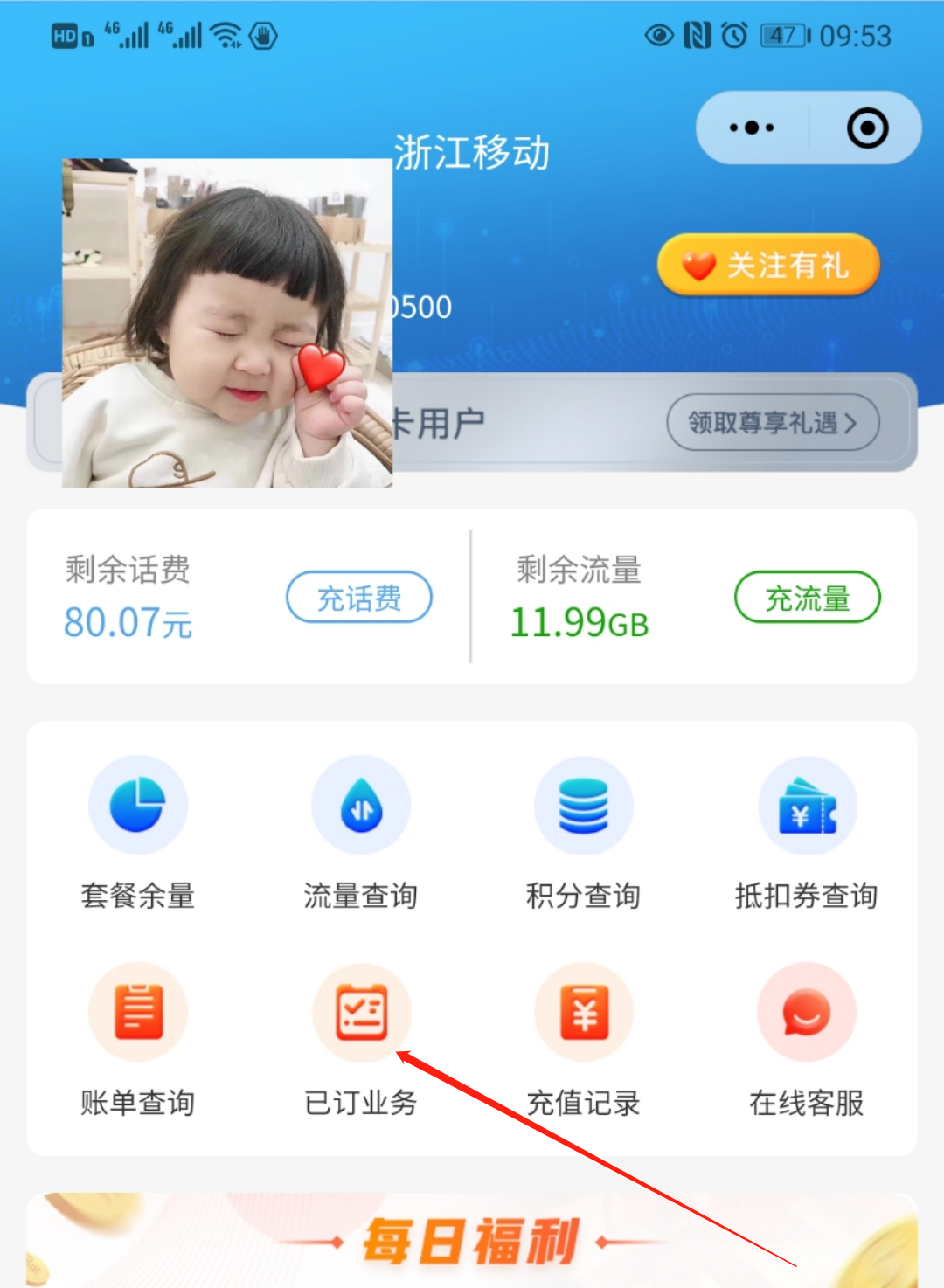Close the mini program with the circle button
The height and width of the screenshot is (1288, 944).
coord(867,128)
